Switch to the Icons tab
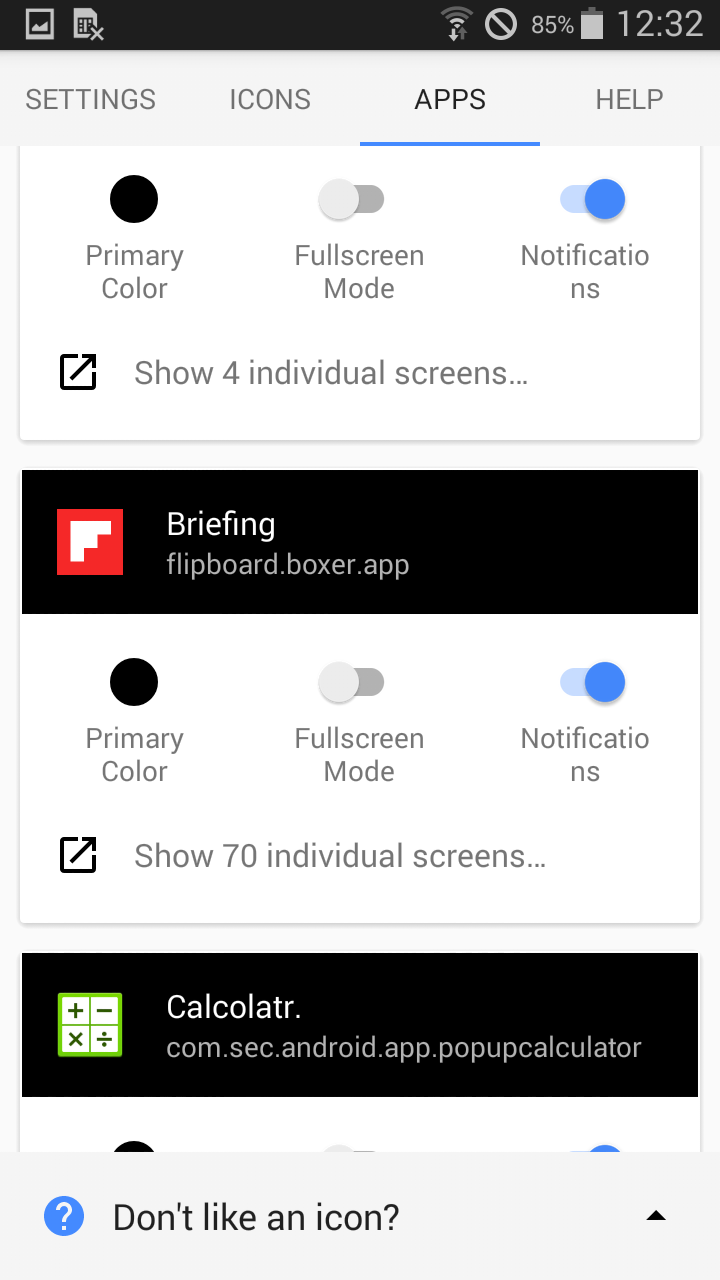The width and height of the screenshot is (720, 1280). pyautogui.click(x=270, y=99)
